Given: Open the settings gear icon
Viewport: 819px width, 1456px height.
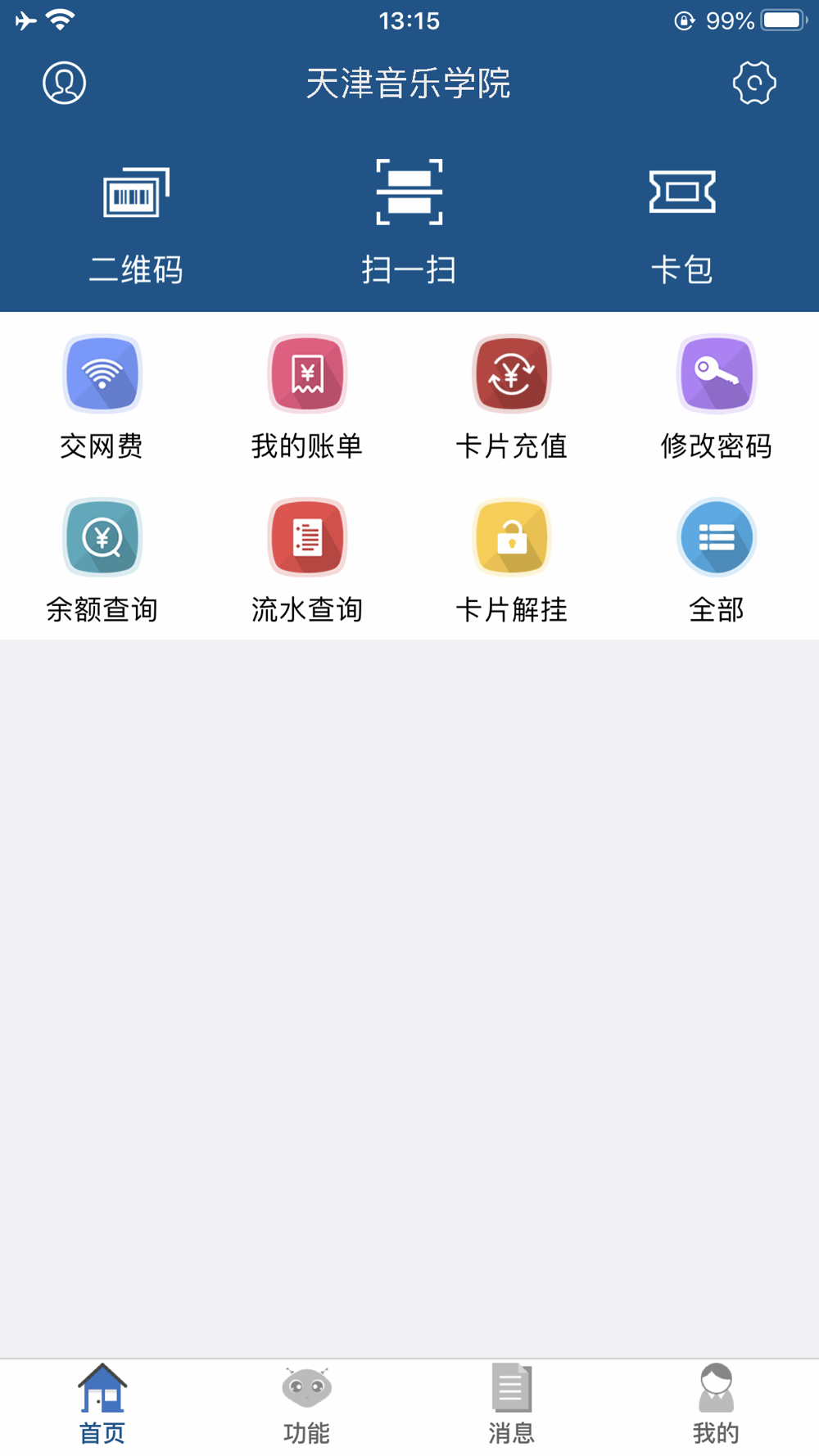Looking at the screenshot, I should (754, 83).
